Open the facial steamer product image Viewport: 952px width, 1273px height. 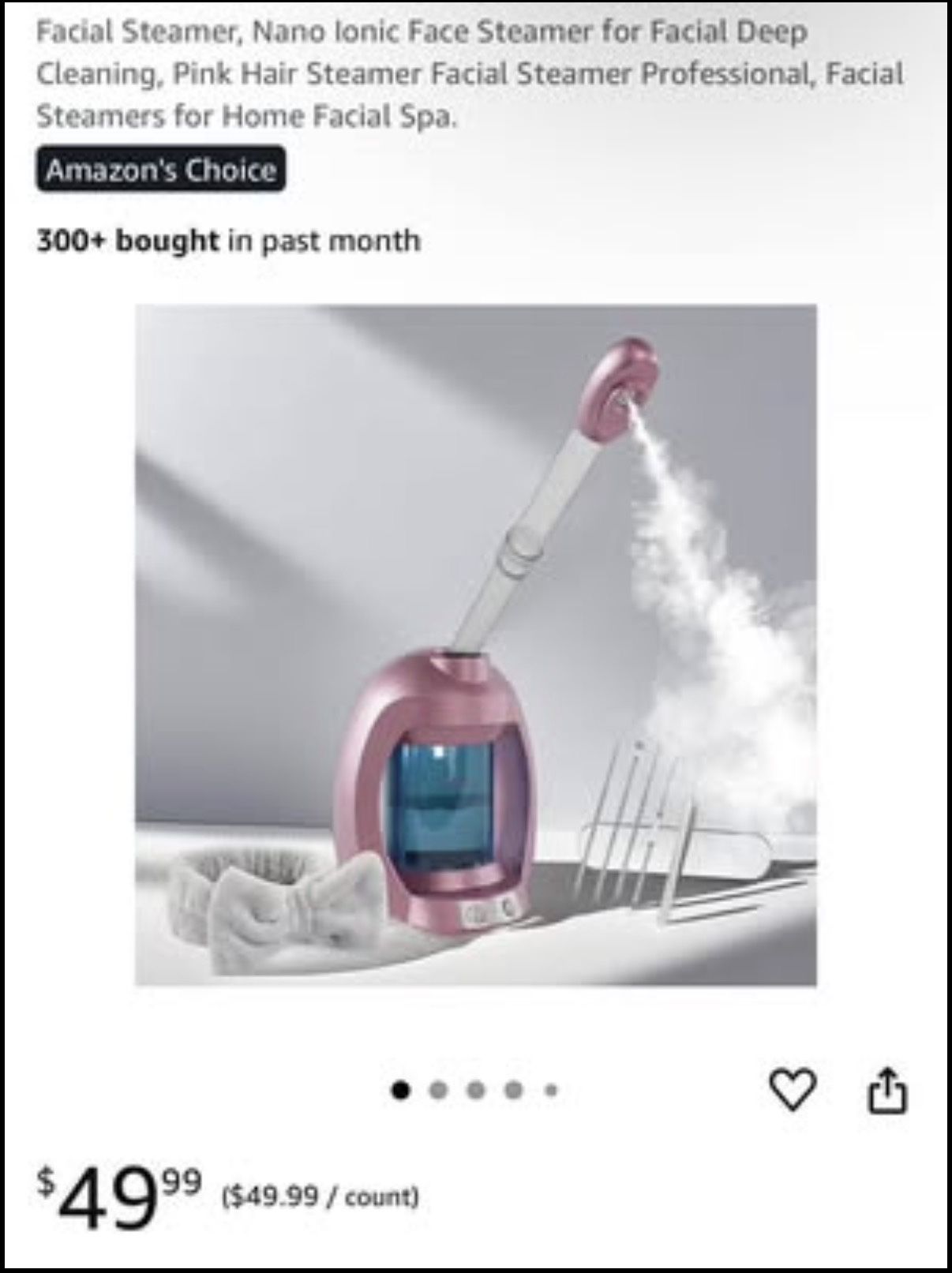476,645
